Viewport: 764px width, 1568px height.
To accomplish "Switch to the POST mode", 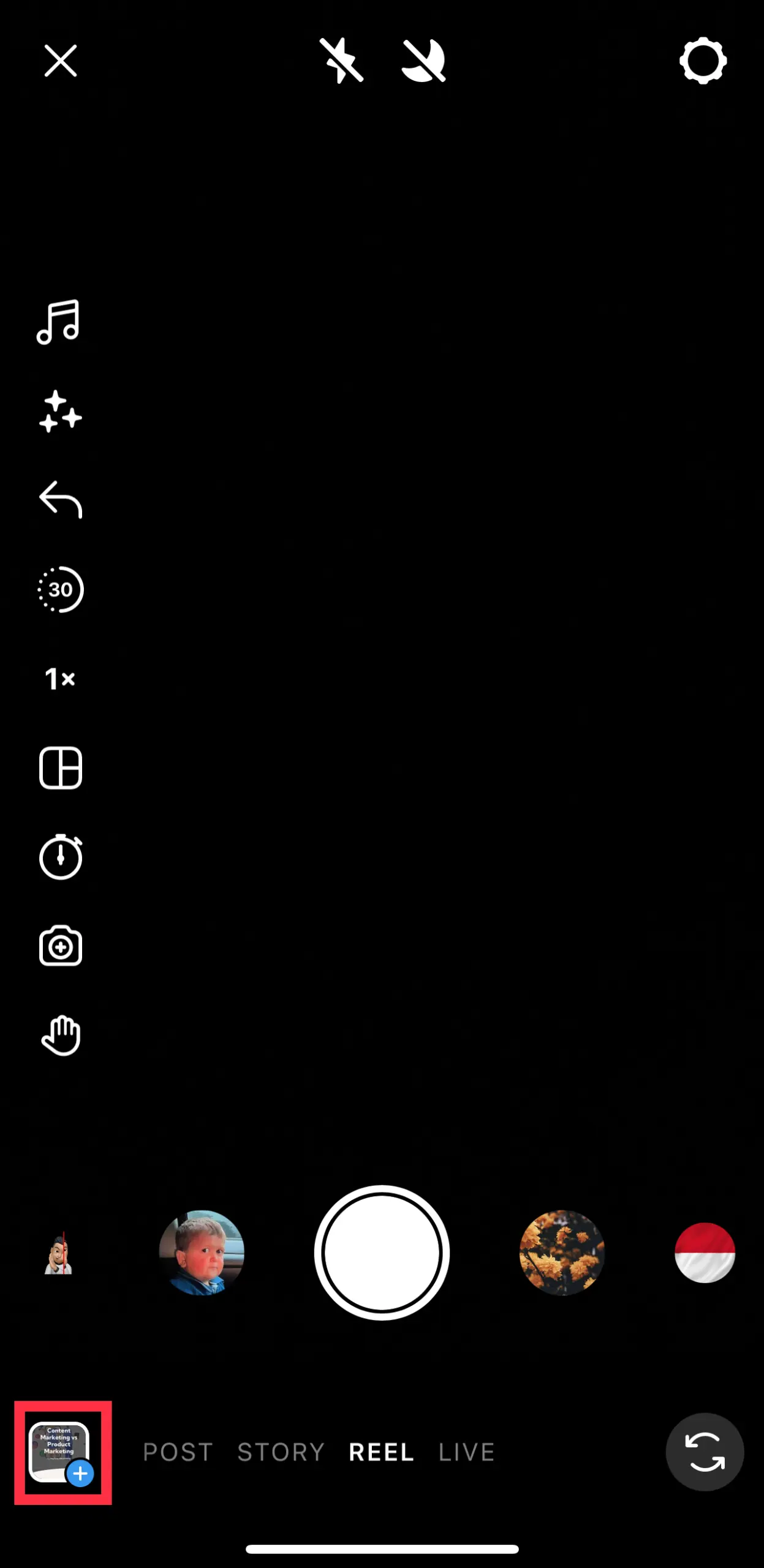I will click(178, 1452).
